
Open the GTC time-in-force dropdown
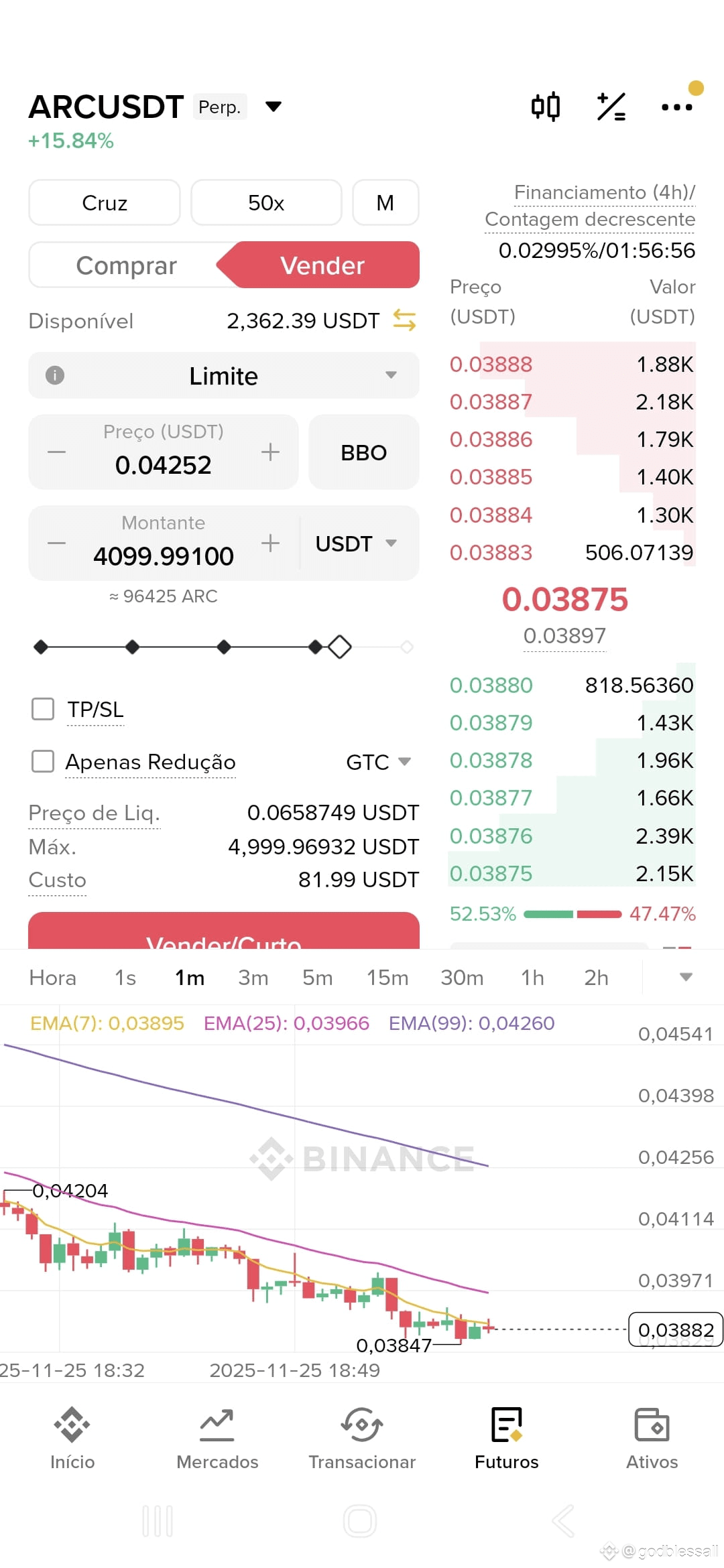378,762
